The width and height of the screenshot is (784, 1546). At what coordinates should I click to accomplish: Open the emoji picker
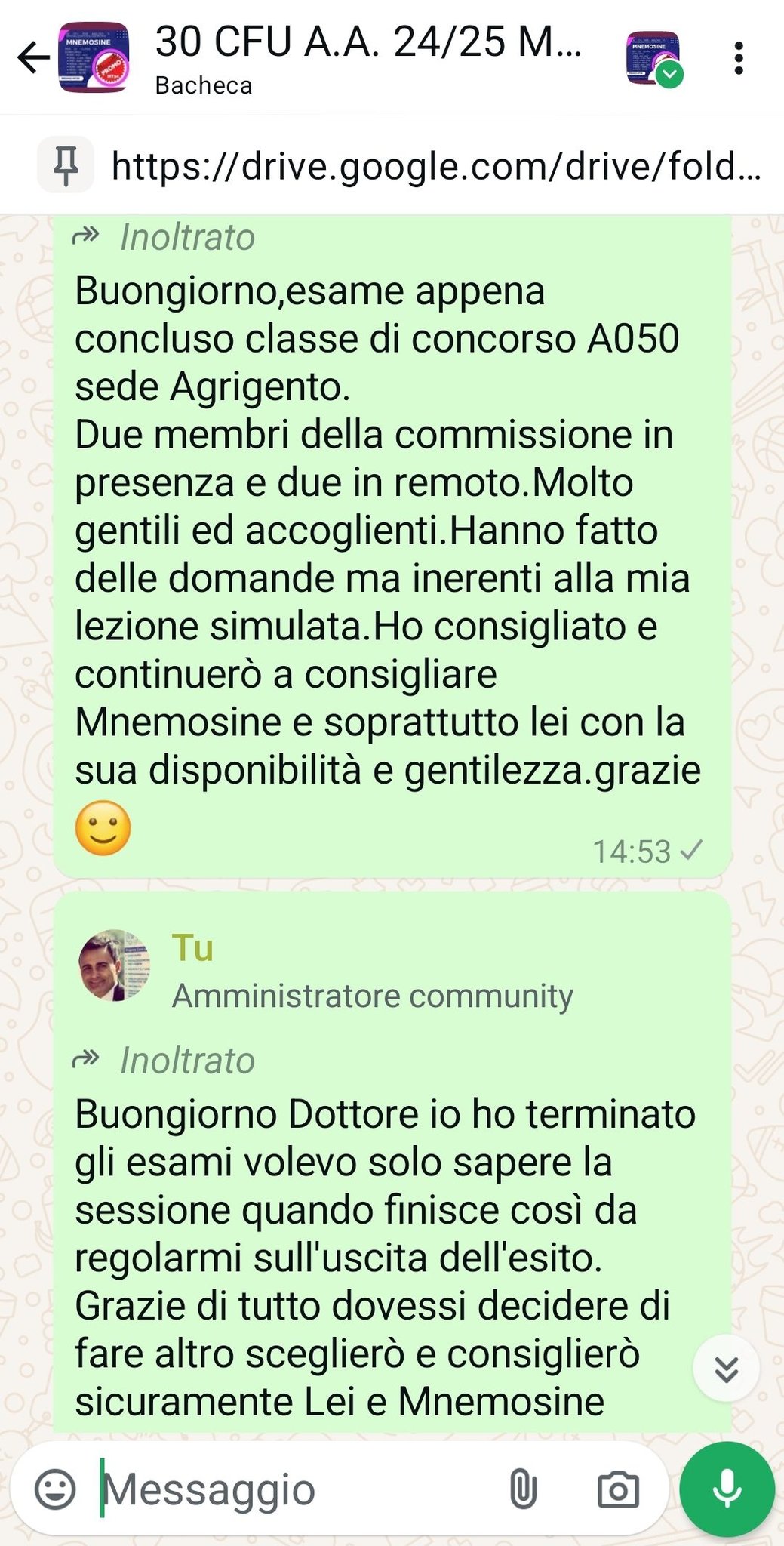[55, 1489]
